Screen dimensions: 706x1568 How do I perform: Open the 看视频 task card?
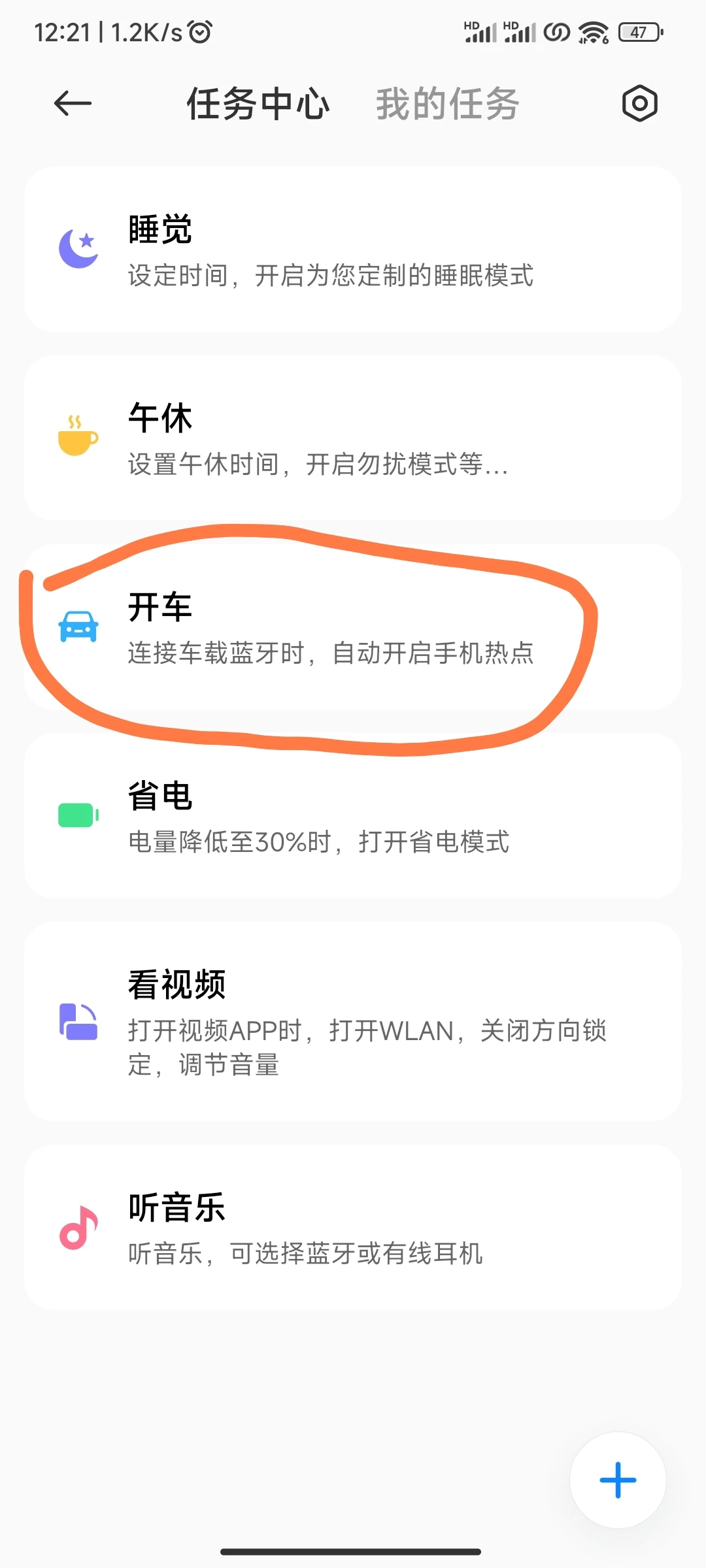click(353, 1022)
